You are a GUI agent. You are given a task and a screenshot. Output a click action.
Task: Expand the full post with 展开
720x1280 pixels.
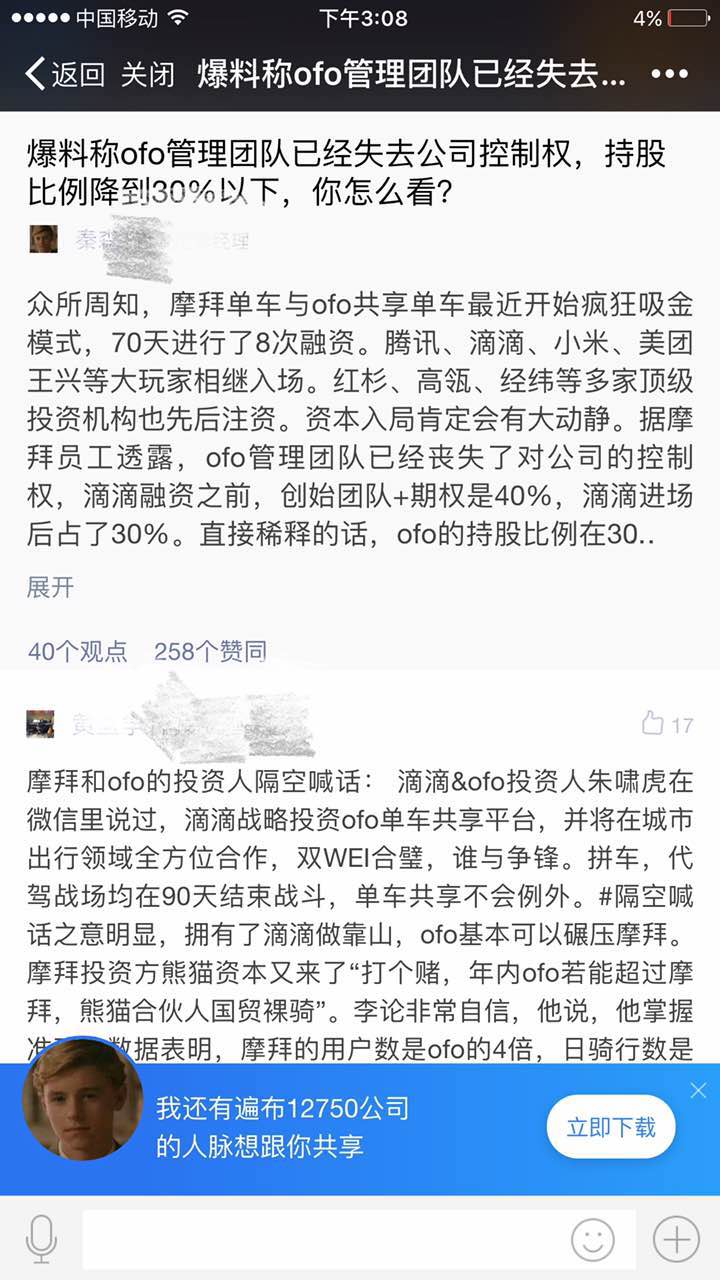pos(50,587)
